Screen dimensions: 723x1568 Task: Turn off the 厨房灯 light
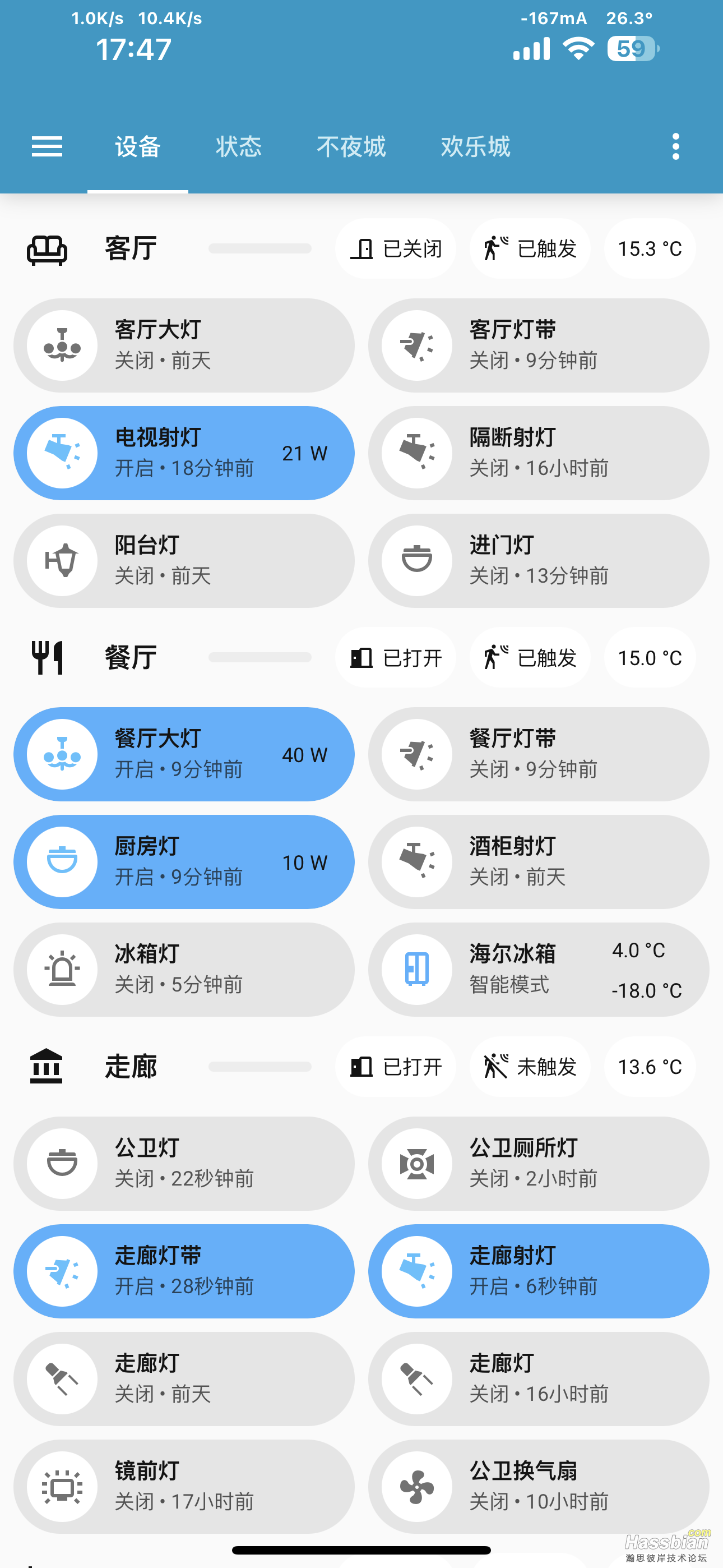(62, 862)
